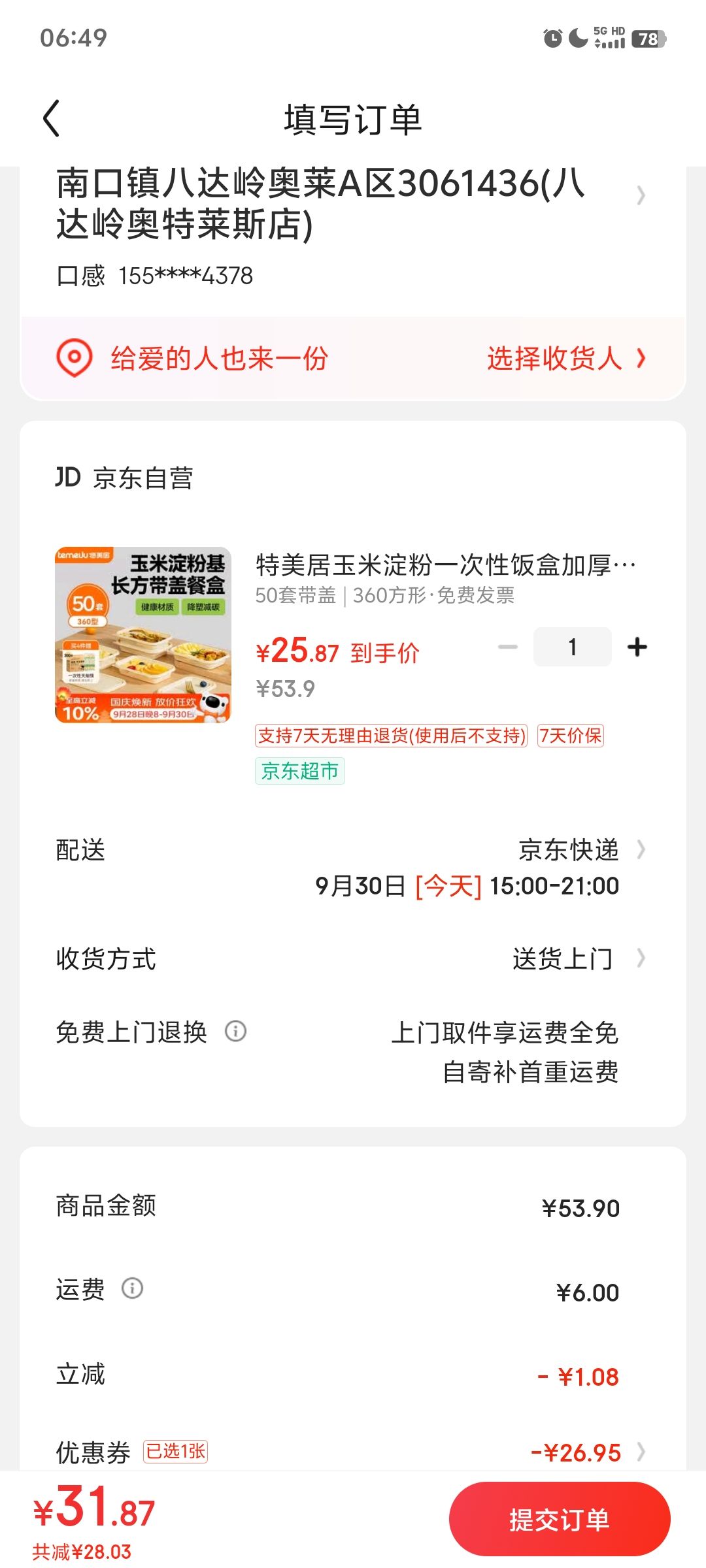Tap 选择收货人 to choose a recipient
Viewport: 706px width, 1568px height.
coord(565,358)
